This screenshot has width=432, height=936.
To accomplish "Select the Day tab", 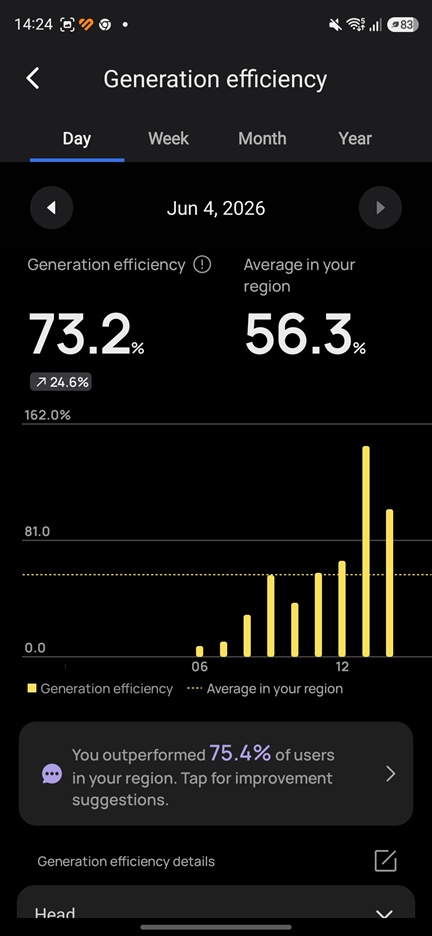I will click(x=77, y=138).
